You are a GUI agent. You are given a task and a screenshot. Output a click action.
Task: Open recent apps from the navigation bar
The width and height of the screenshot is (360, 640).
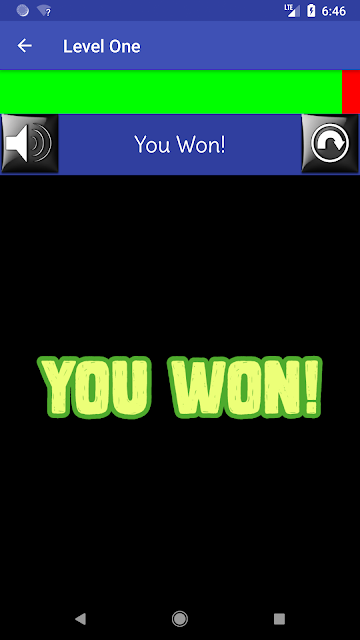(x=279, y=619)
